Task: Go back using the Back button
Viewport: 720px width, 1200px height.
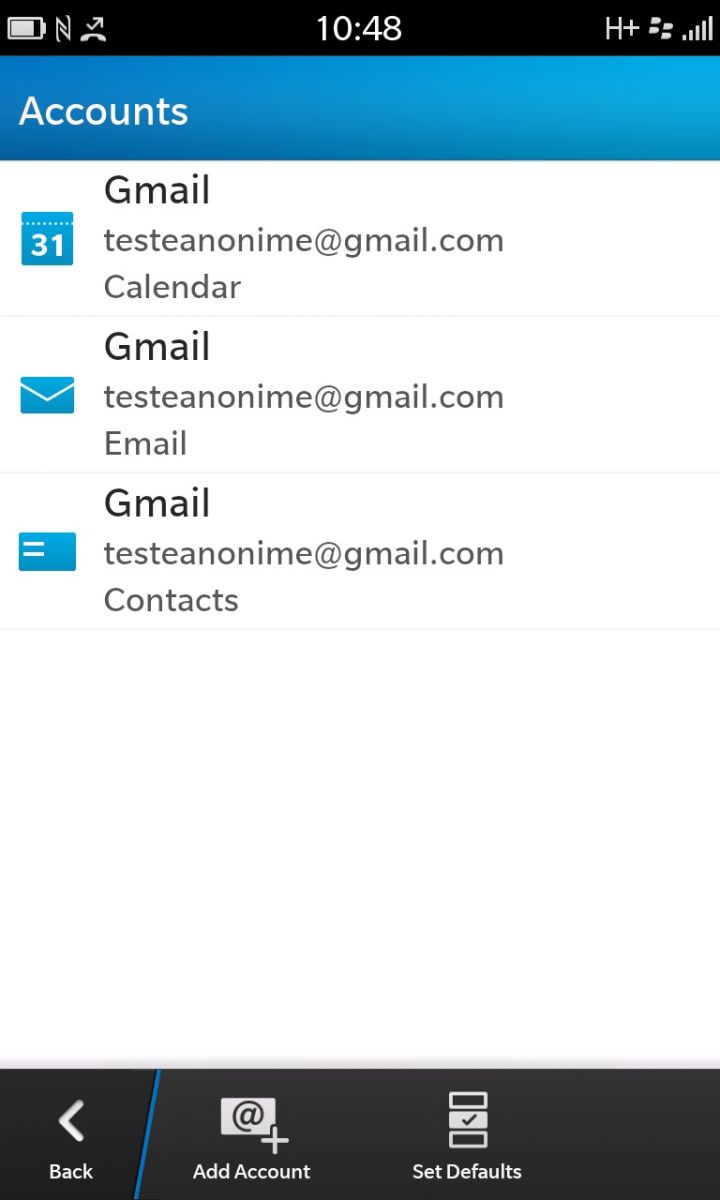Action: click(x=71, y=1136)
